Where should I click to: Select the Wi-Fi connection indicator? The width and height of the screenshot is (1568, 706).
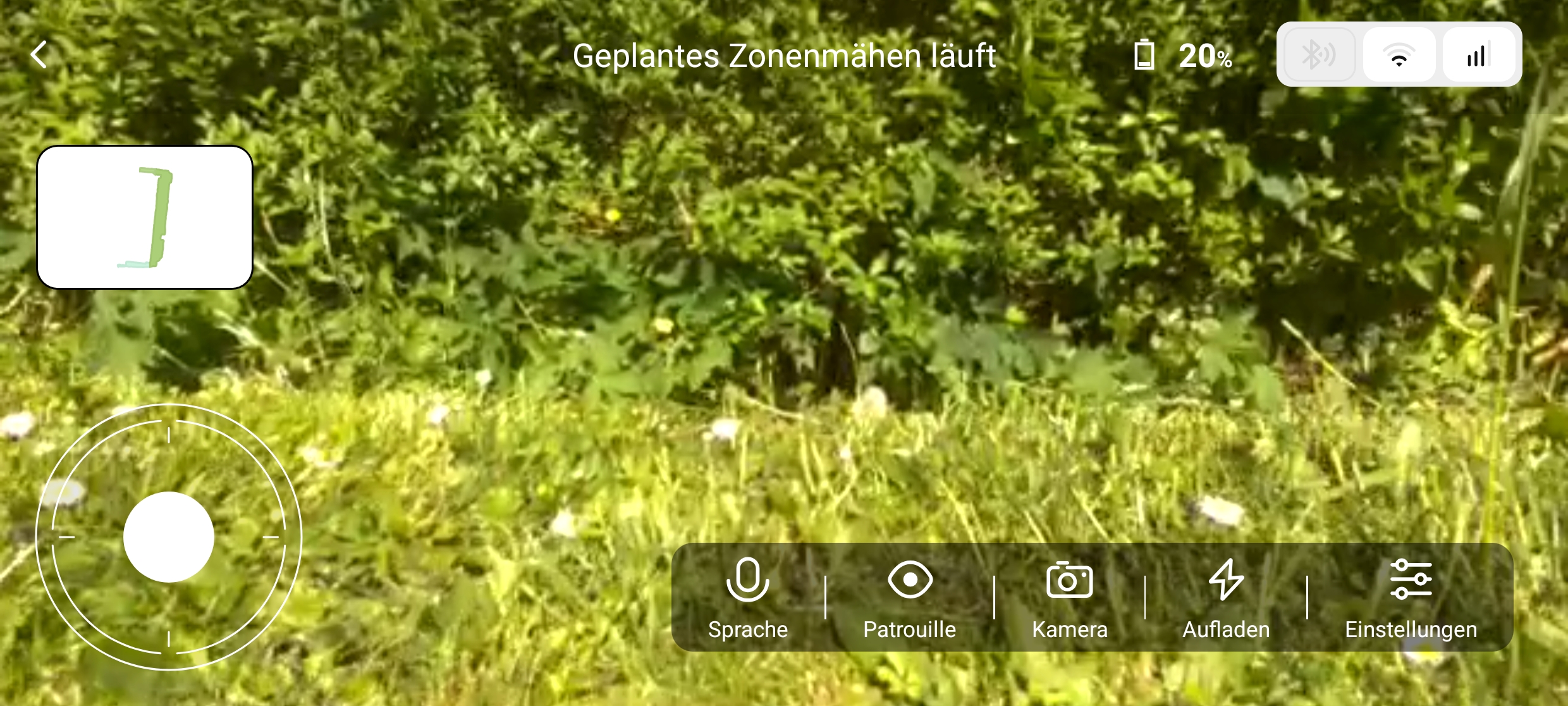pos(1399,54)
